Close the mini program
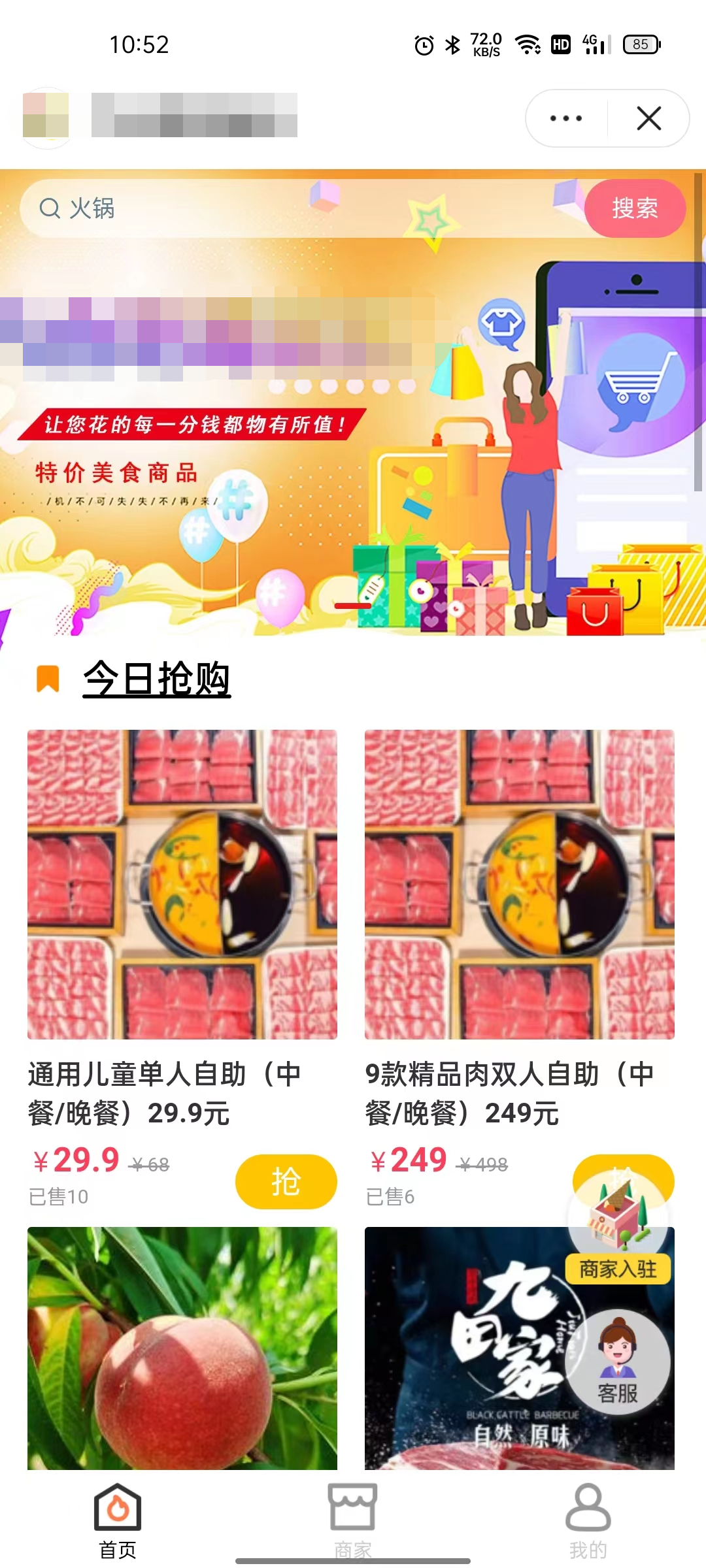The image size is (706, 1568). (648, 118)
